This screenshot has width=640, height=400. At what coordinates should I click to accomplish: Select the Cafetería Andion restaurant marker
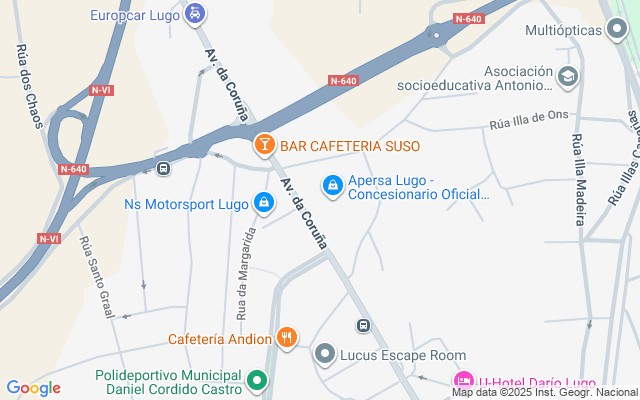[287, 338]
